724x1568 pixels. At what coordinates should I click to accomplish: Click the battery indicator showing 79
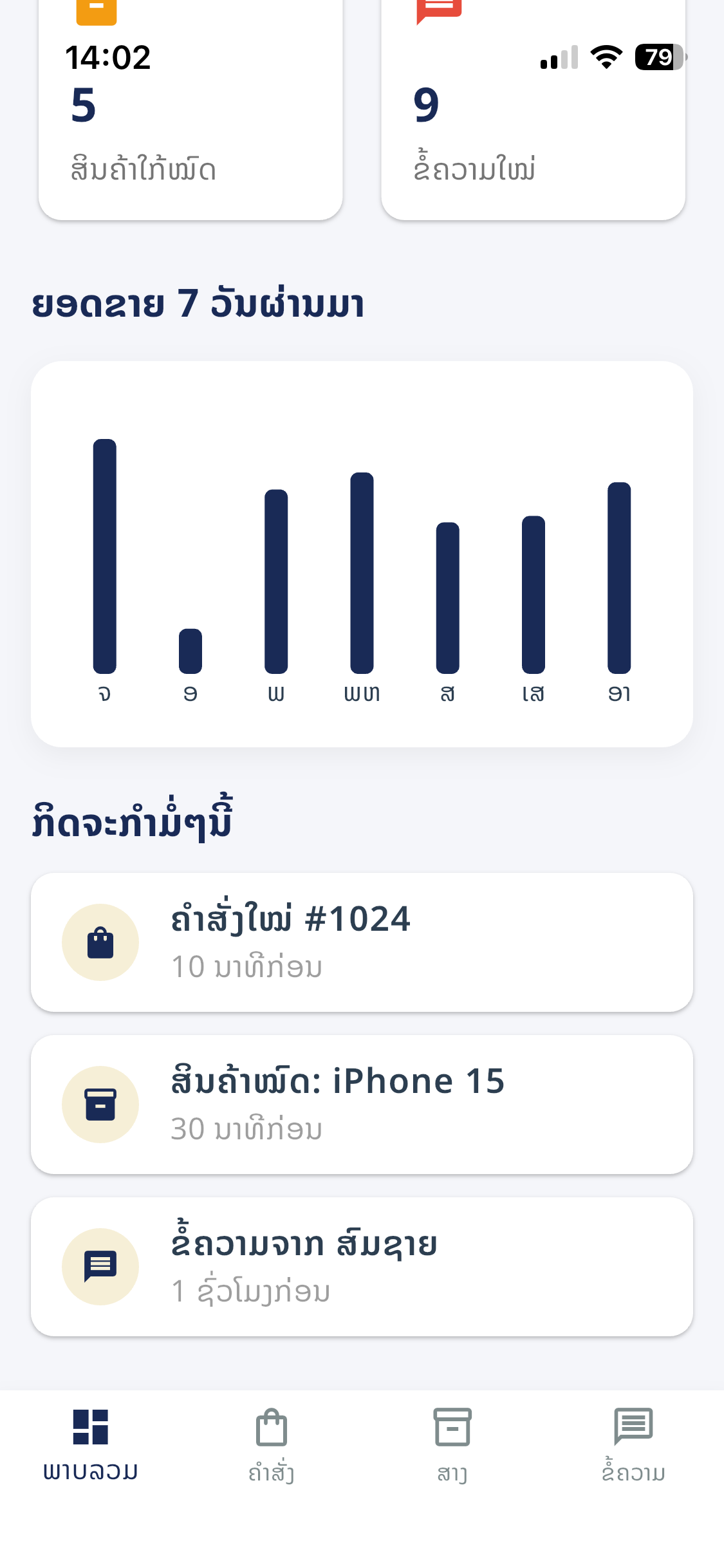point(657,57)
